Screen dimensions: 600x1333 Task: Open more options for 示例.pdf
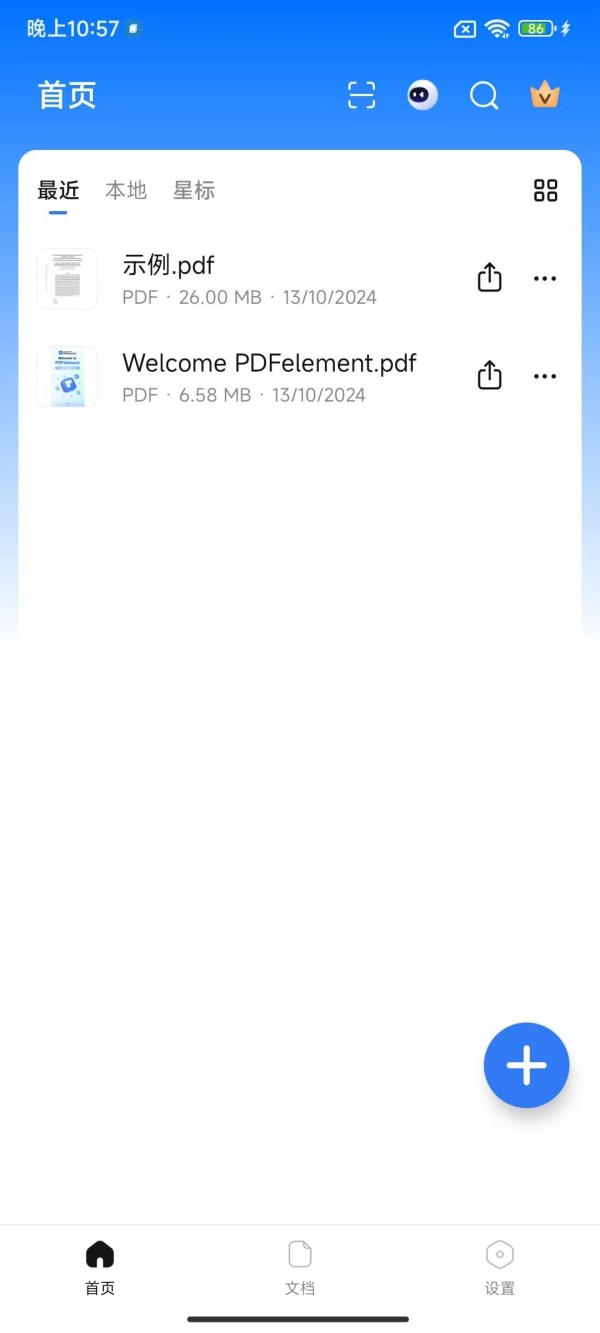544,278
